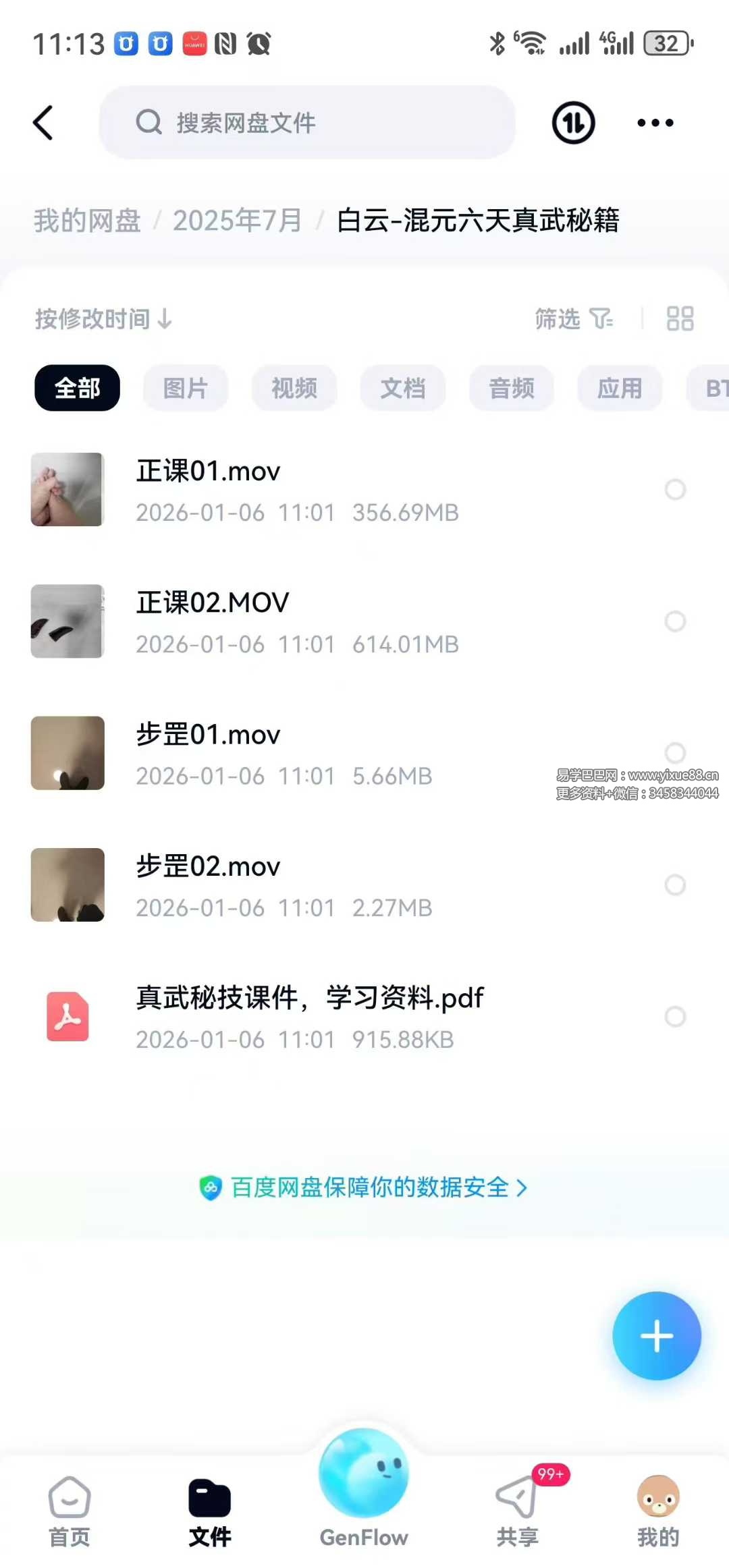This screenshot has height=1568, width=729.
Task: Open the 2025年7月 folder in breadcrumb
Action: tap(237, 221)
